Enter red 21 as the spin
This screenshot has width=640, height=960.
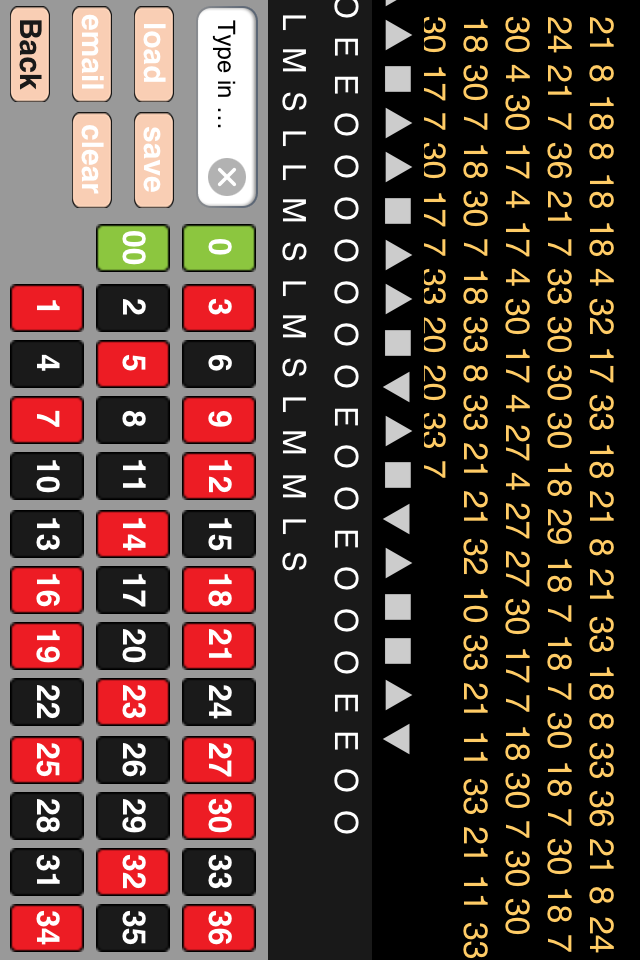(x=219, y=646)
